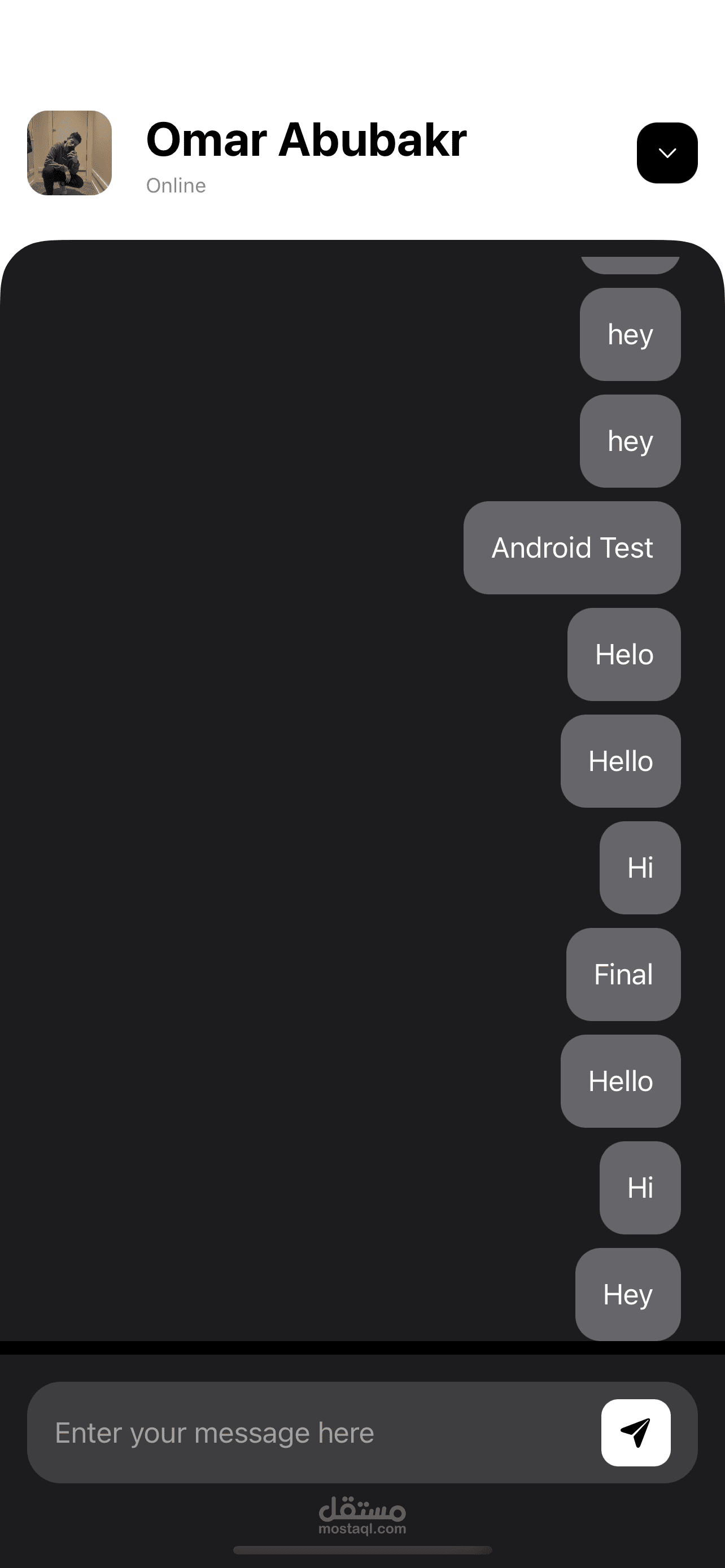Send the message with the paper plane icon
725x1568 pixels.
(636, 1433)
